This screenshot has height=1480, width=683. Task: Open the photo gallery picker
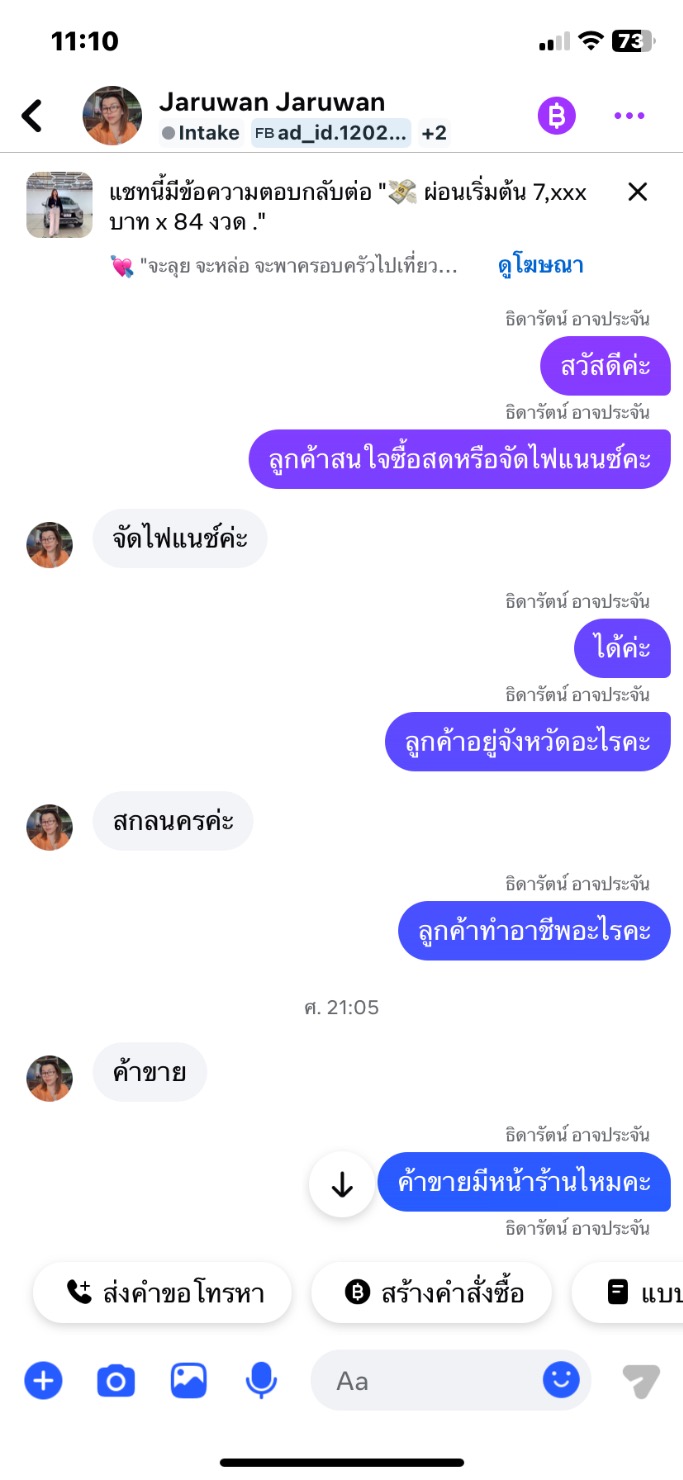click(x=188, y=1381)
